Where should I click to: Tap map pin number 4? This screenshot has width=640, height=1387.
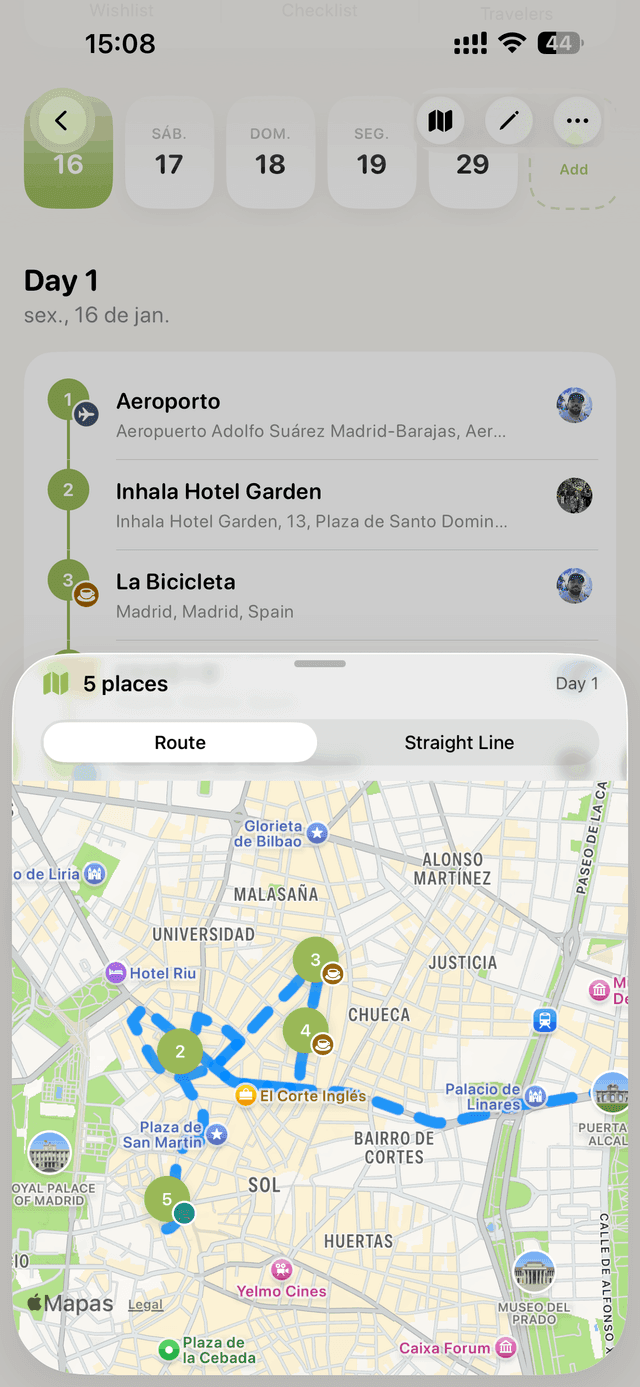pyautogui.click(x=306, y=1030)
